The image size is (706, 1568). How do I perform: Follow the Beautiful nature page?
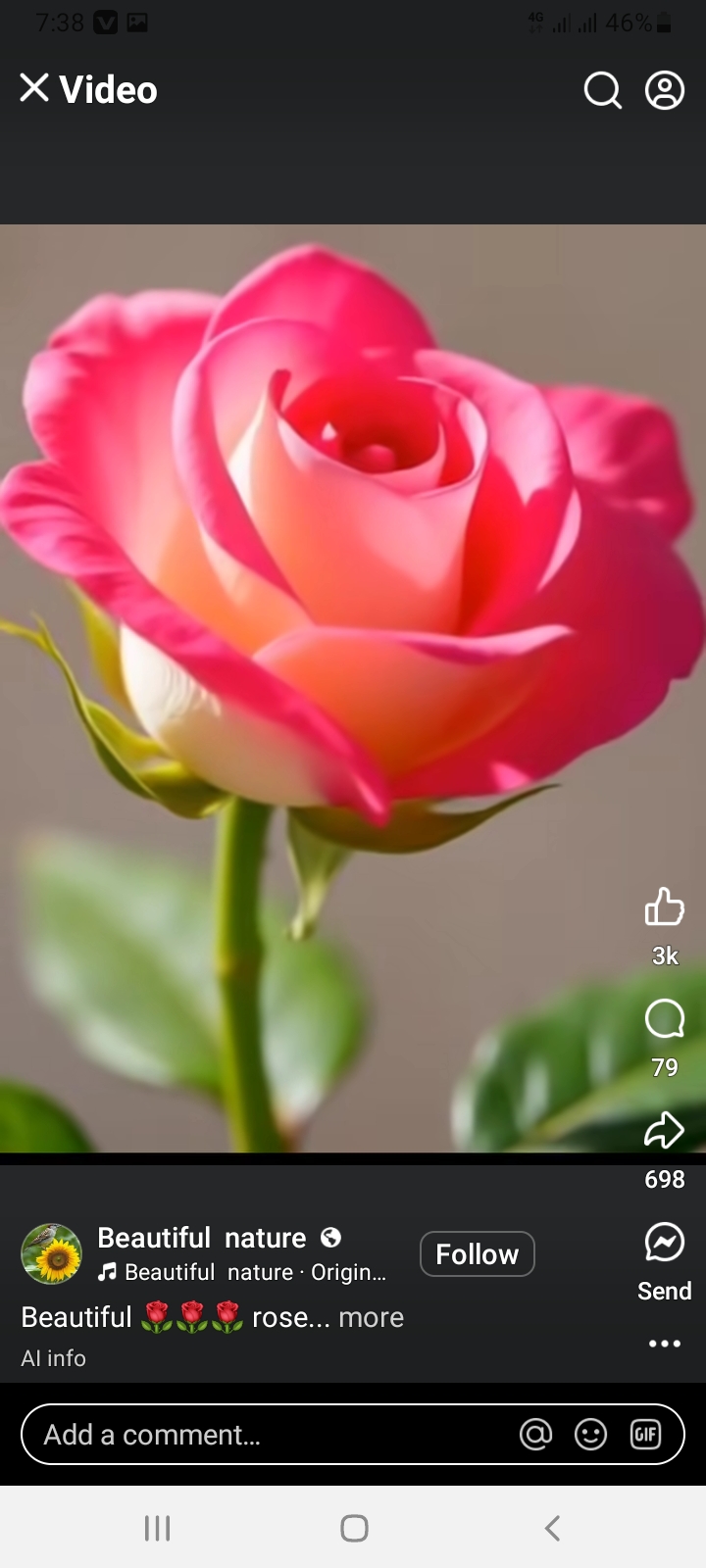[x=477, y=1254]
